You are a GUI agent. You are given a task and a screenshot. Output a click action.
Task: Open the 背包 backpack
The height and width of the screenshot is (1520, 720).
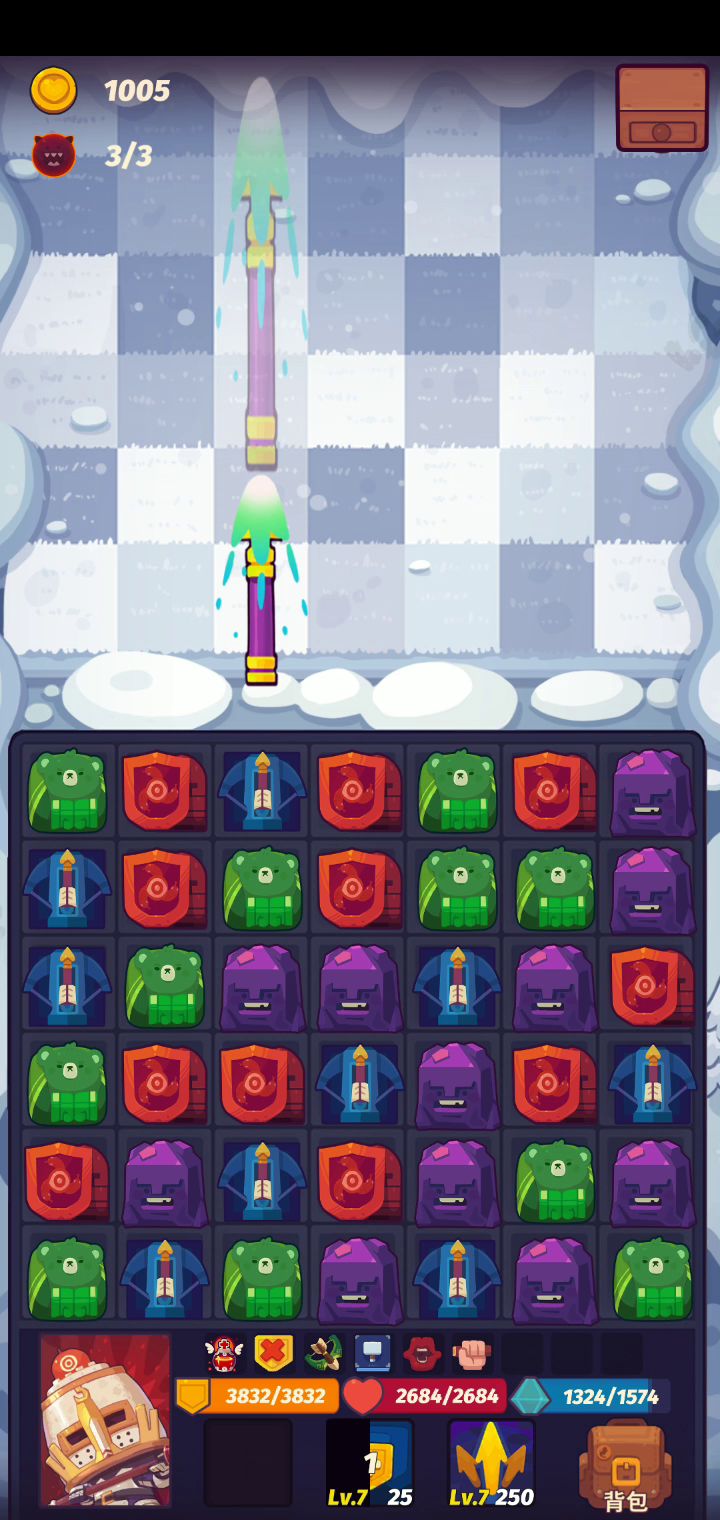625,1464
